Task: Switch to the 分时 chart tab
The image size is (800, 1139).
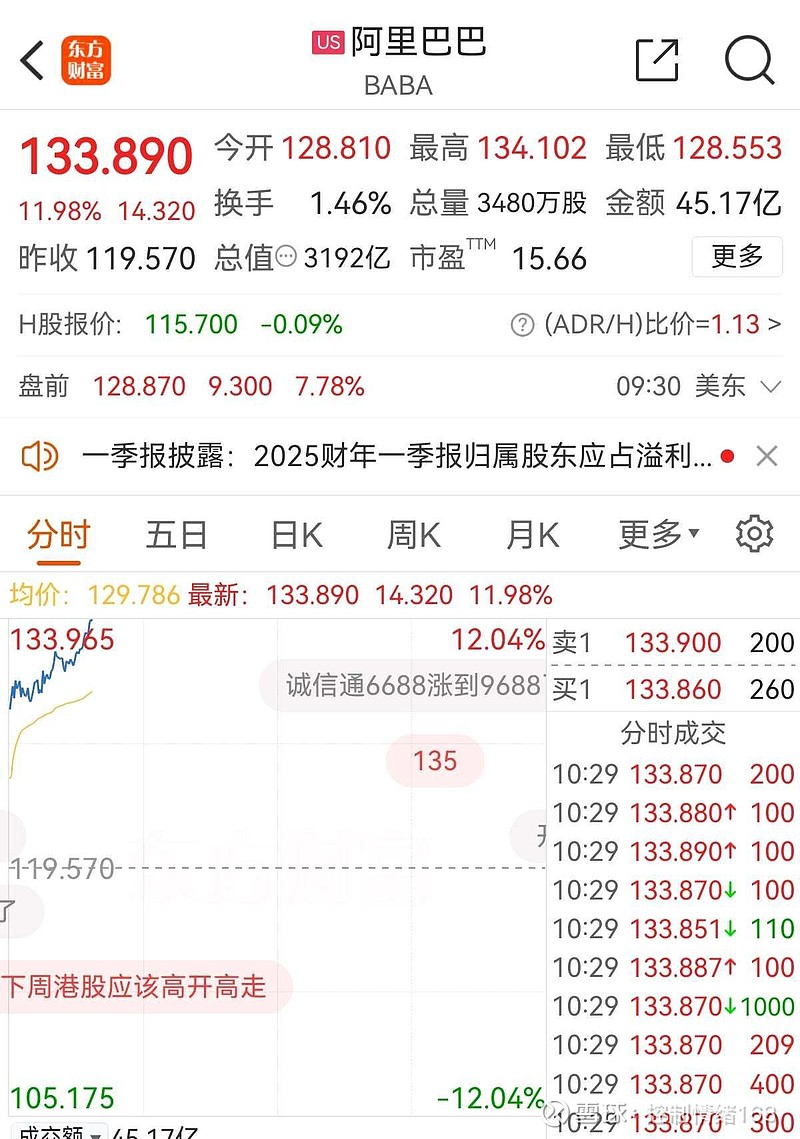Action: point(57,535)
